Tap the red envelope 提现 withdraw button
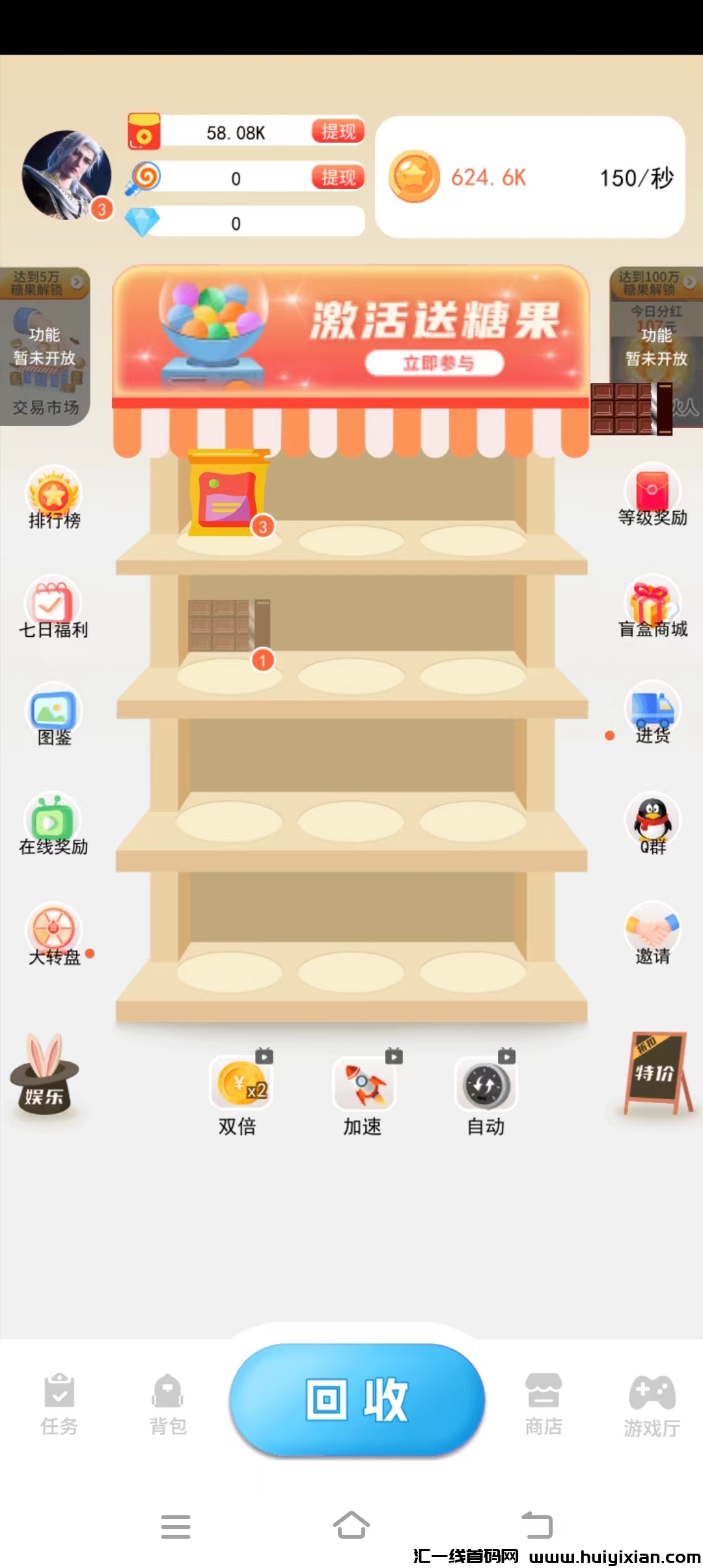The width and height of the screenshot is (703, 1568). coord(338,132)
